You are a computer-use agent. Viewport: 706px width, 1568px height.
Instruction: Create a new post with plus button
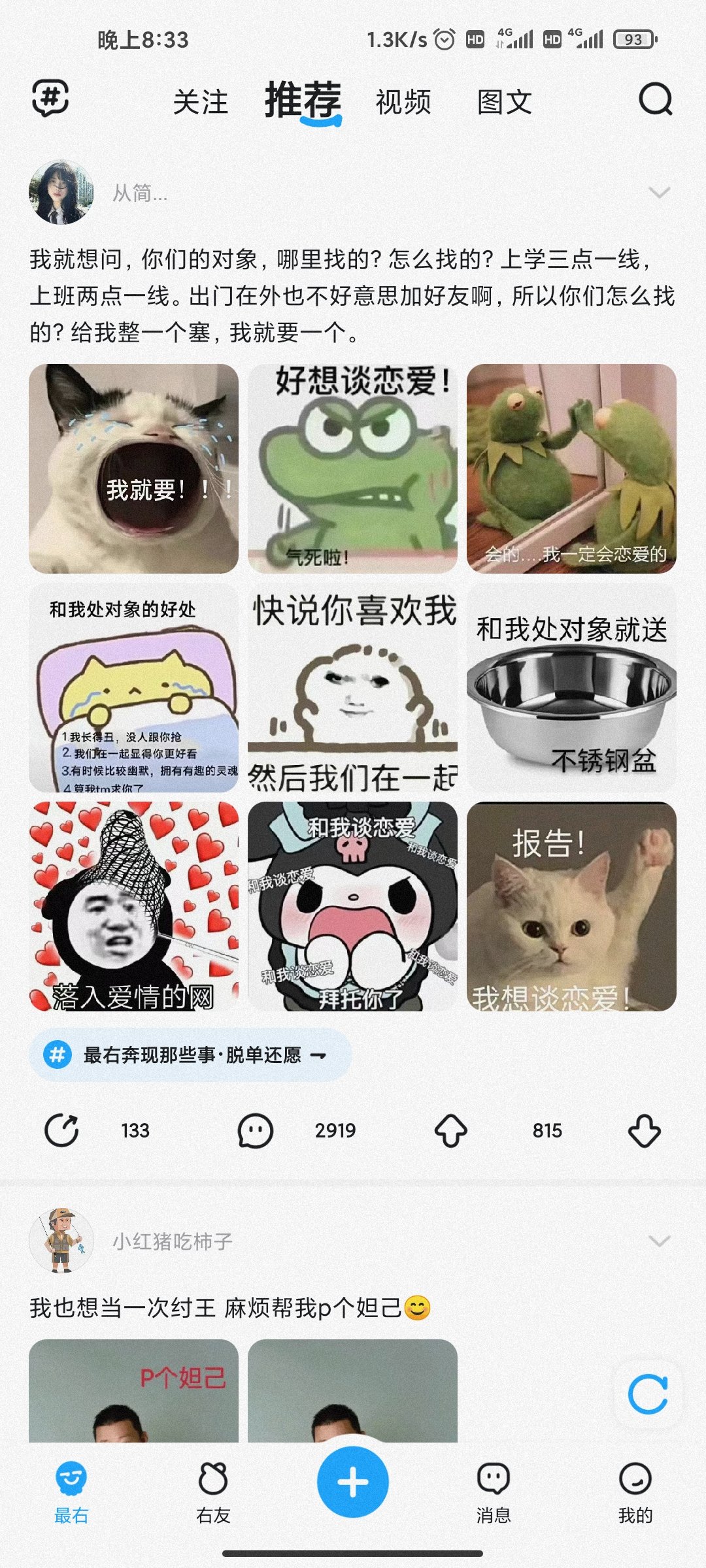[353, 1482]
